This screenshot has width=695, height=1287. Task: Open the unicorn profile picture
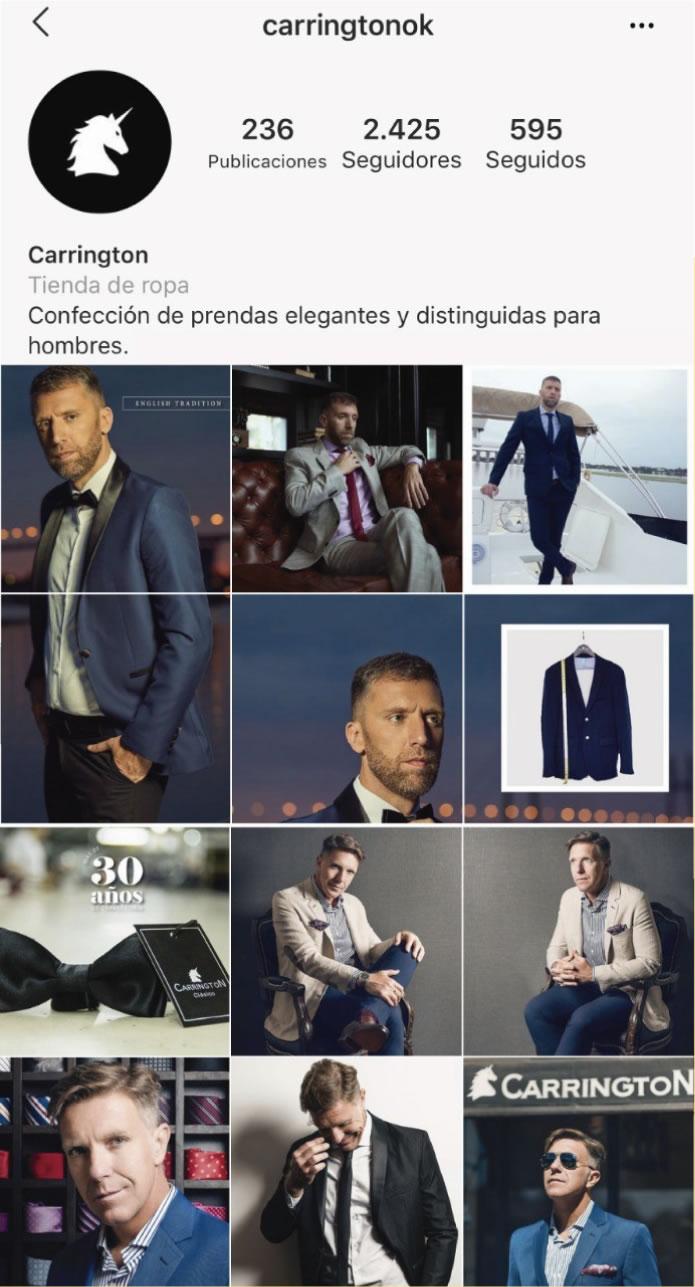pos(99,142)
